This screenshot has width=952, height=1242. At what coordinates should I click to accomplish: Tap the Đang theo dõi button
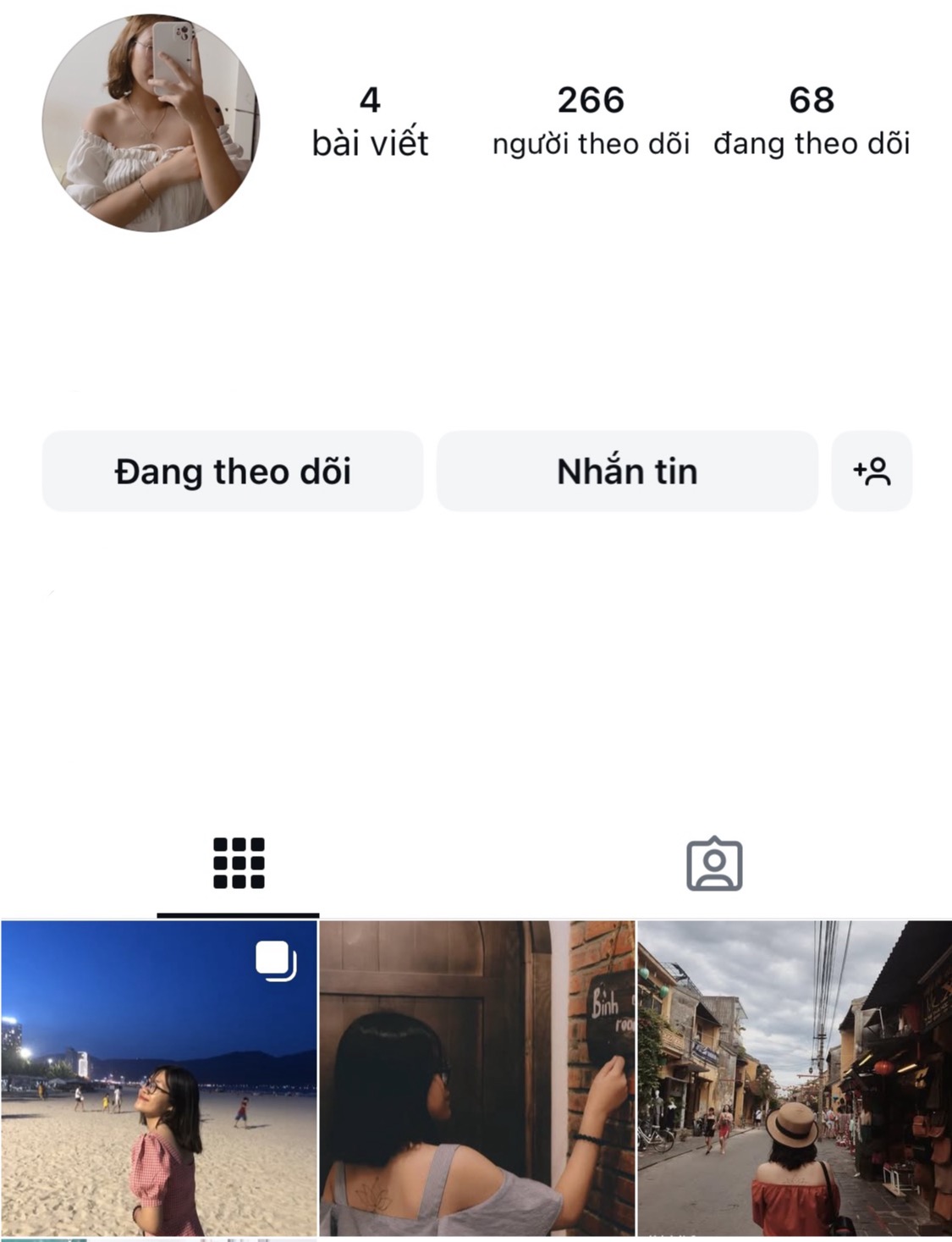(x=233, y=471)
